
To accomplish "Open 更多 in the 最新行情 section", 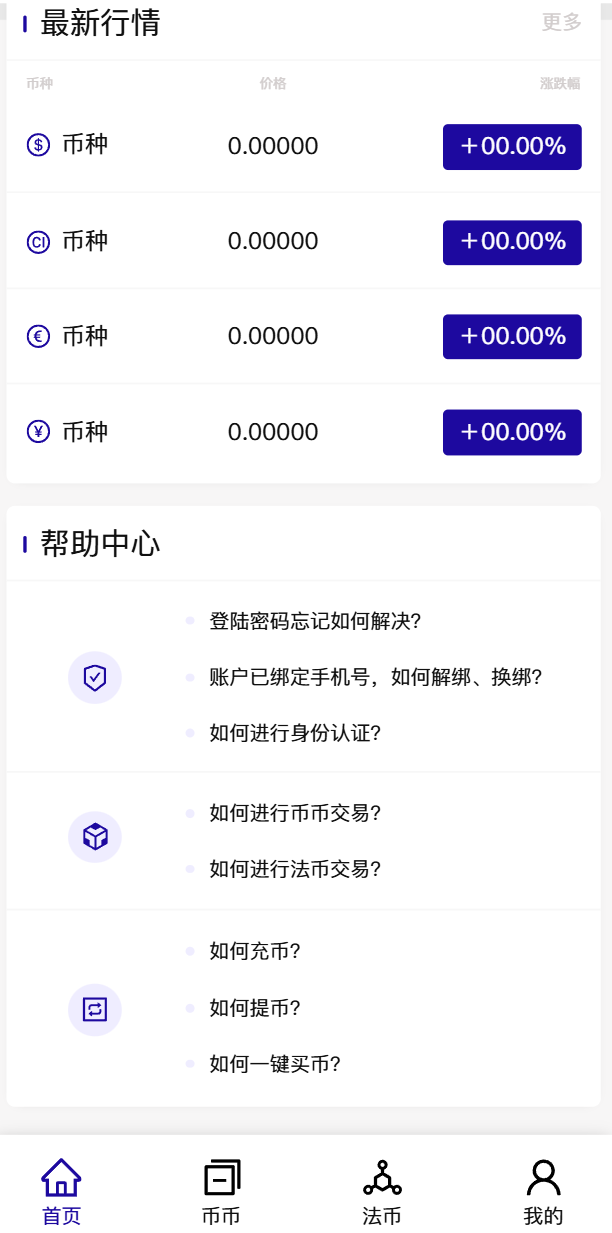I will pos(561,22).
